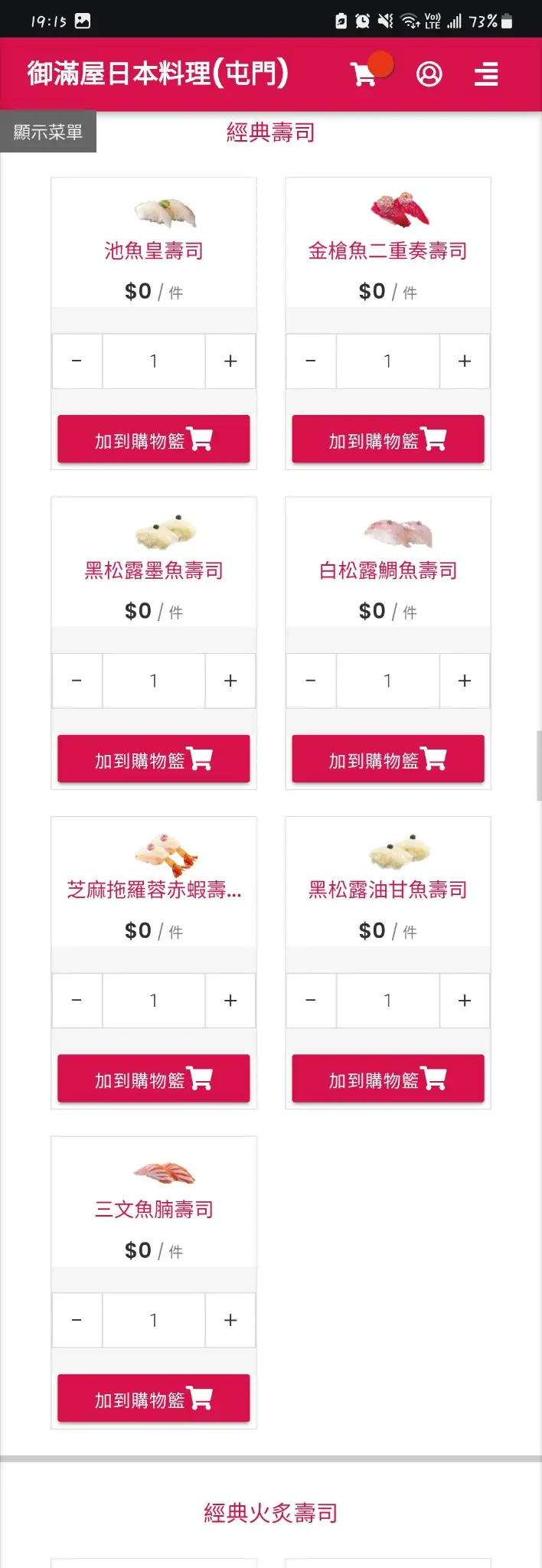Tap the 顯示菜單 button
Image resolution: width=542 pixels, height=1568 pixels.
click(x=47, y=132)
